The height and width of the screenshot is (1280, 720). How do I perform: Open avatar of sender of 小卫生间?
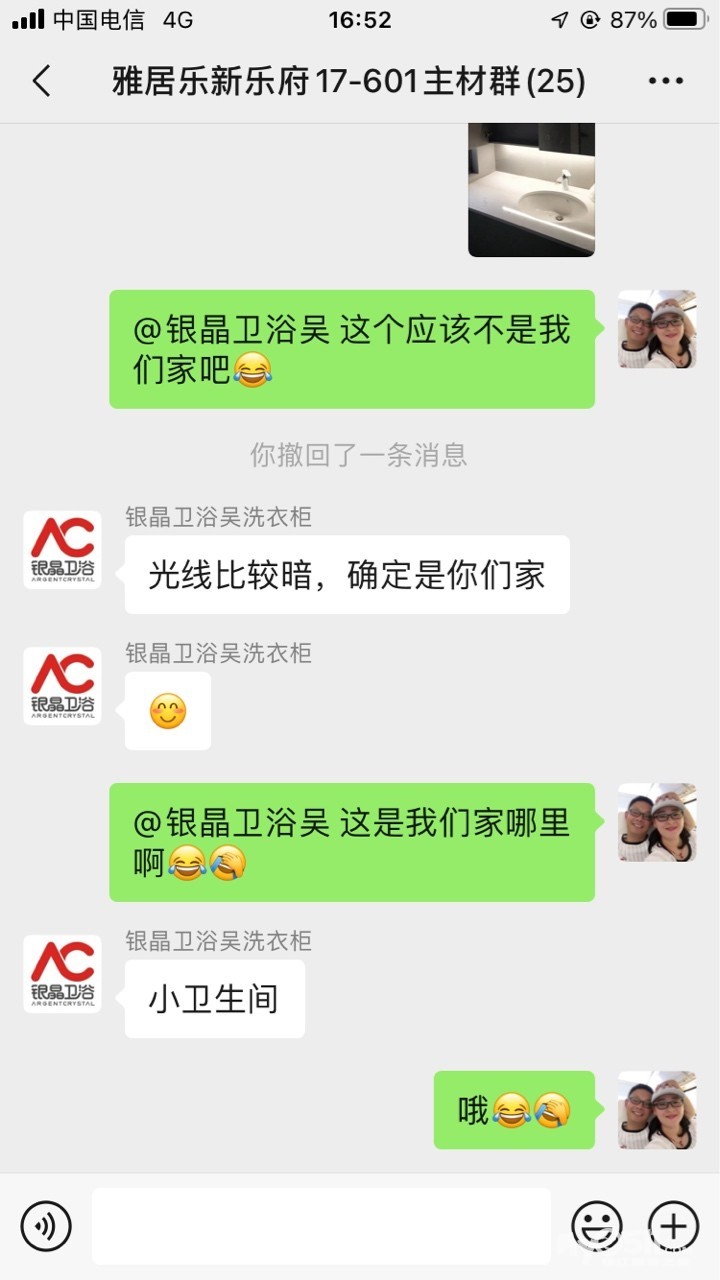pyautogui.click(x=62, y=974)
